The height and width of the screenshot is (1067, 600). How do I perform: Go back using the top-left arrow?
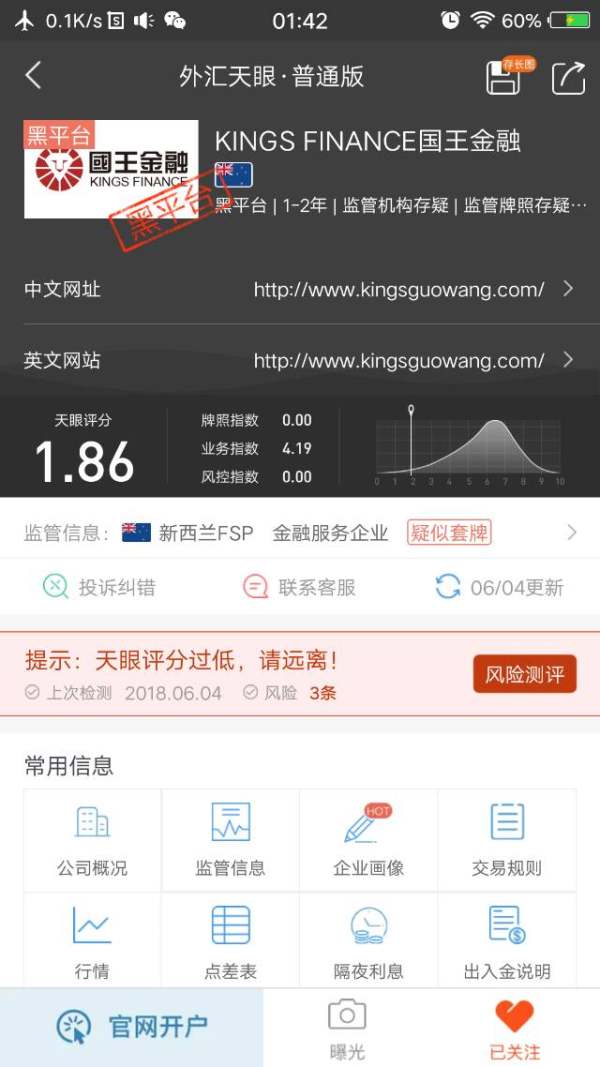coord(34,76)
